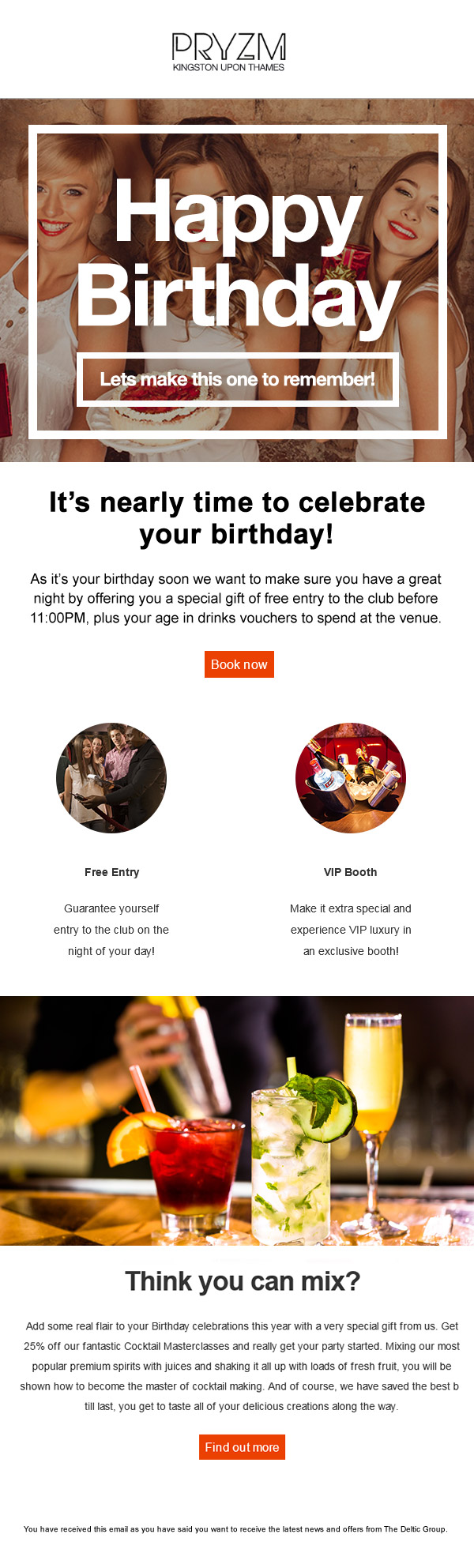Image resolution: width=474 pixels, height=1568 pixels.
Task: Tap the Book now button
Action: click(x=239, y=664)
